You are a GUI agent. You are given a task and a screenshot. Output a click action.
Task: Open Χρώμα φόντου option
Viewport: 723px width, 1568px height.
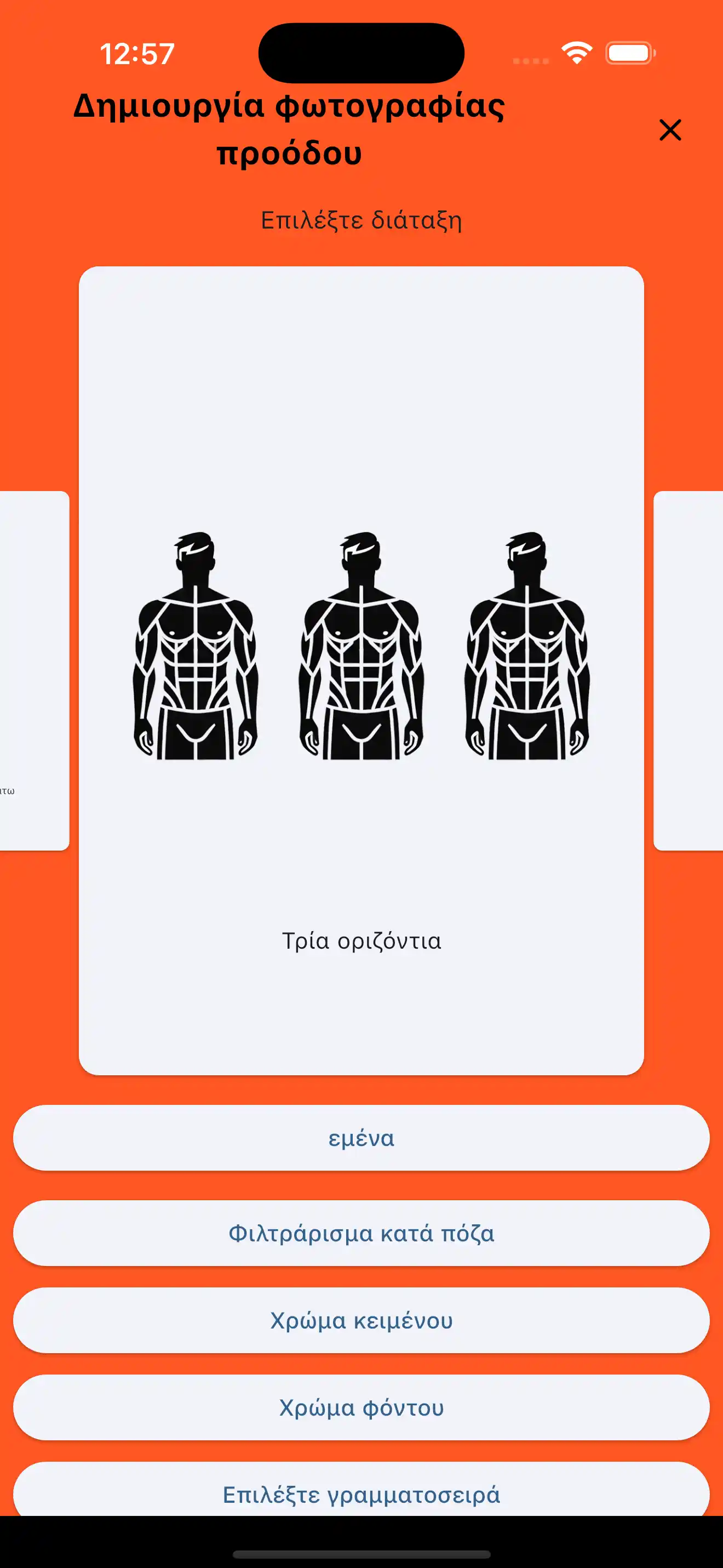[361, 1407]
